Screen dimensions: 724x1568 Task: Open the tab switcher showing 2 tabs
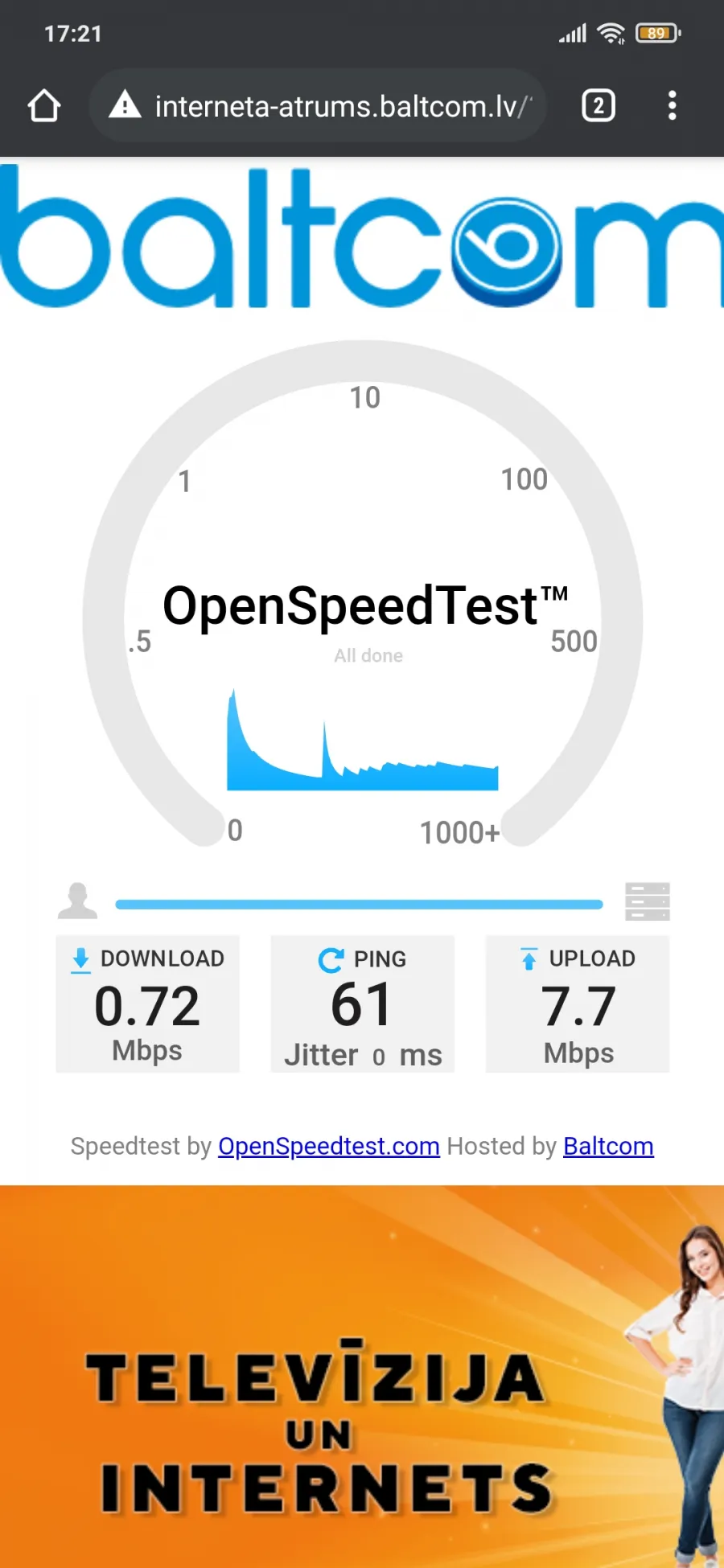[599, 105]
